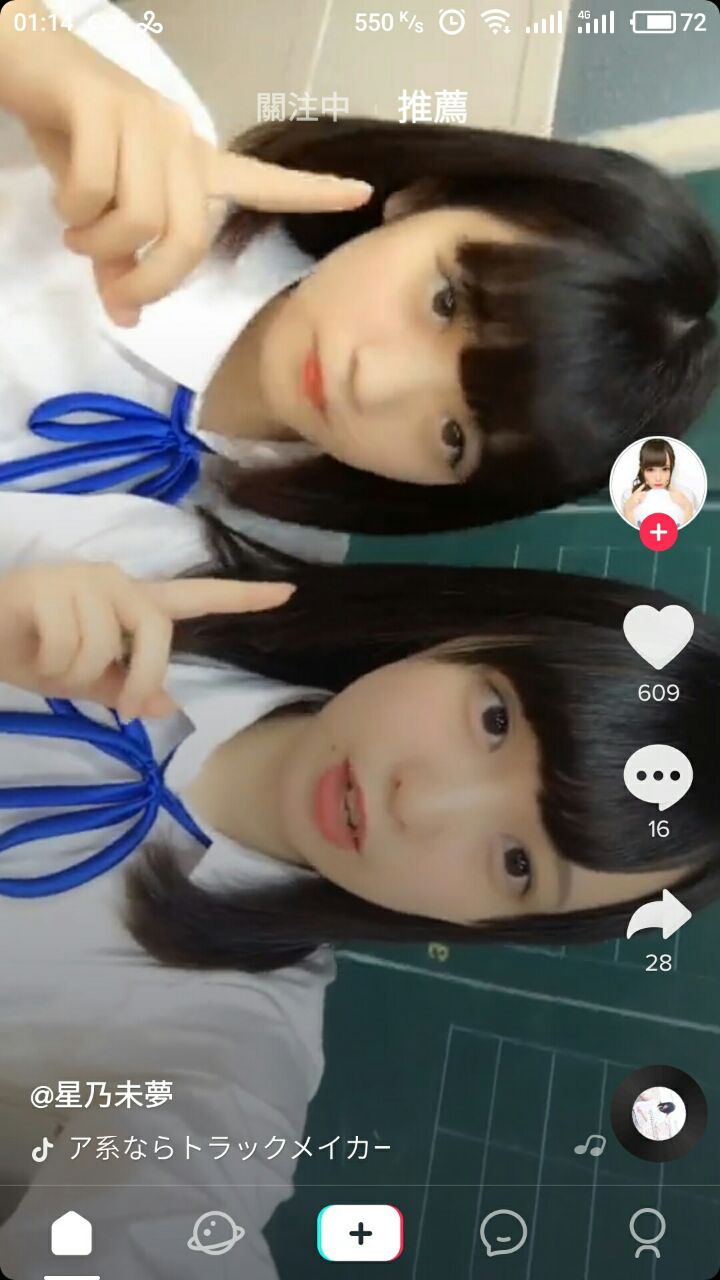Go to the Home tab

click(x=72, y=1234)
